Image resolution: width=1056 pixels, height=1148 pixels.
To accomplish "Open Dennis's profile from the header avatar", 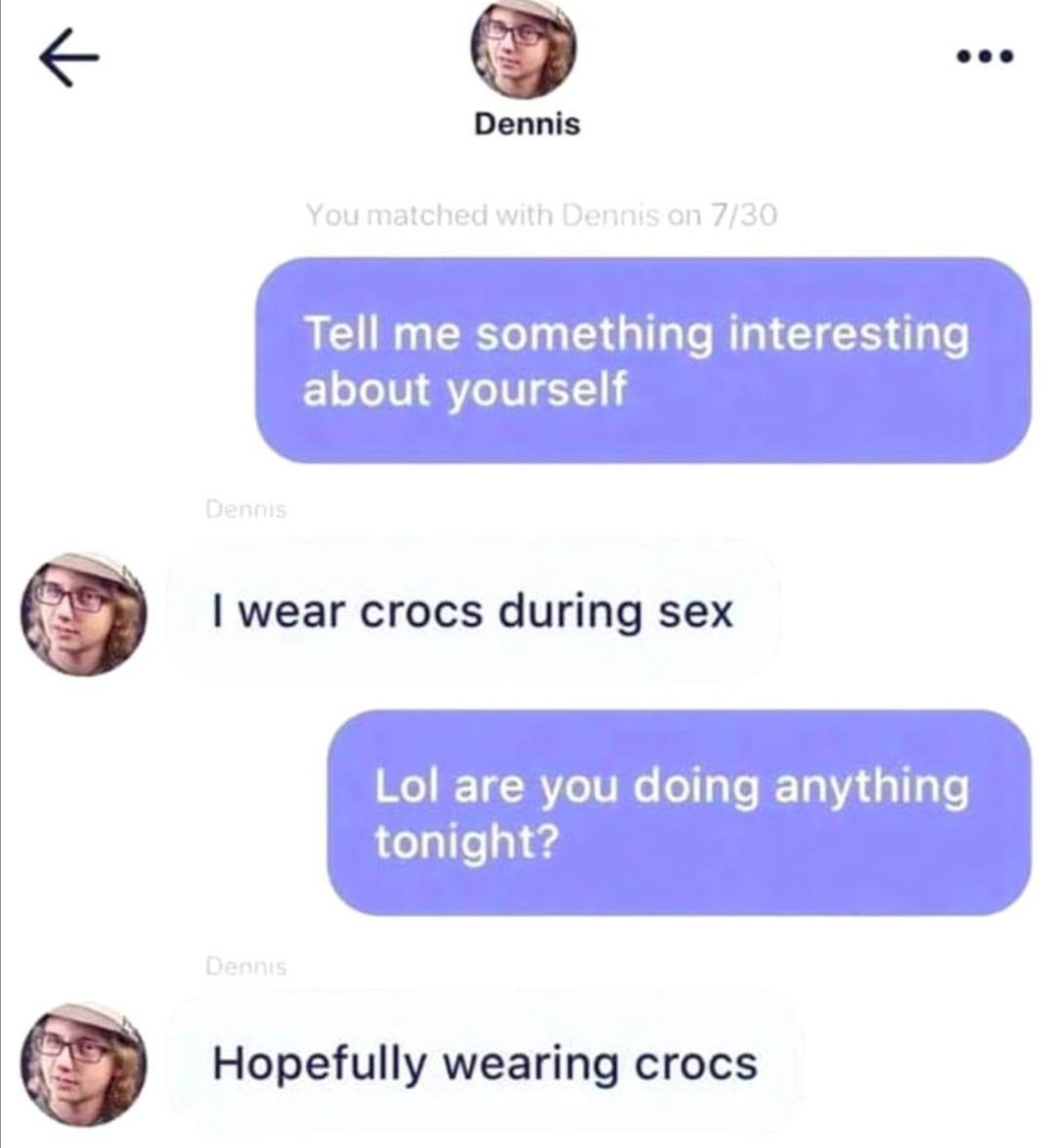I will (525, 47).
